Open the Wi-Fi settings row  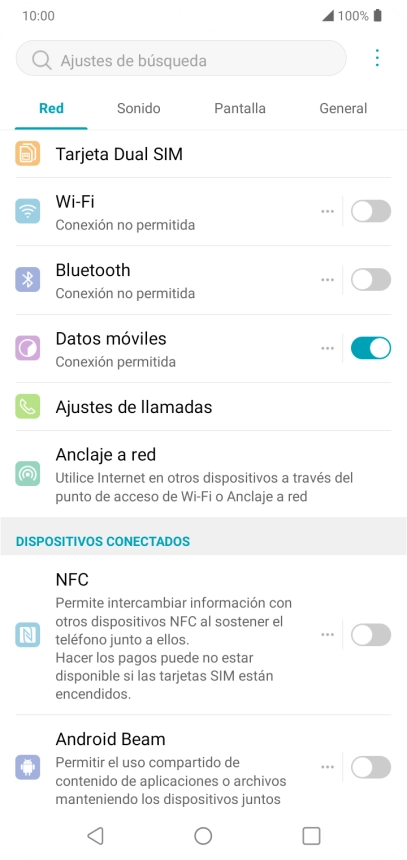(x=165, y=212)
